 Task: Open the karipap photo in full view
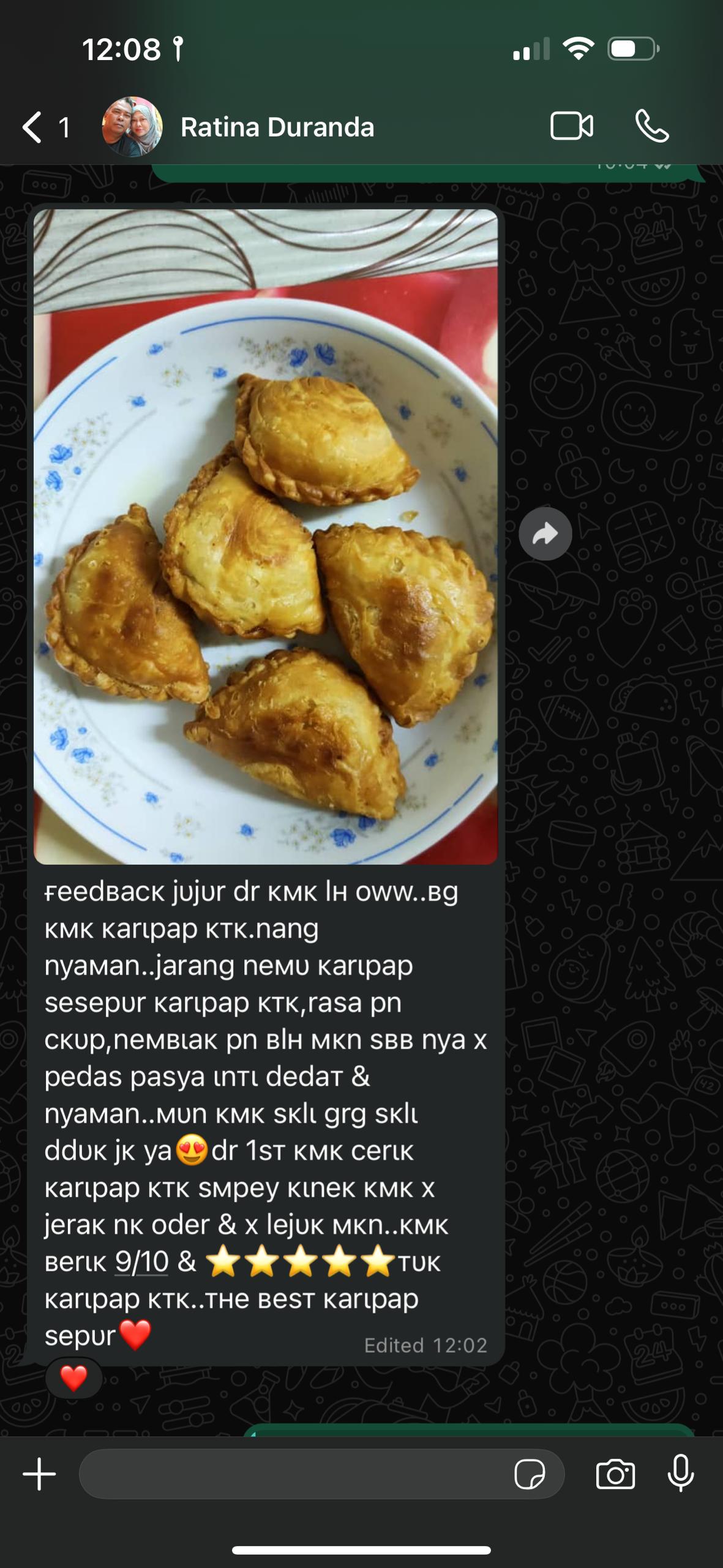coord(266,537)
